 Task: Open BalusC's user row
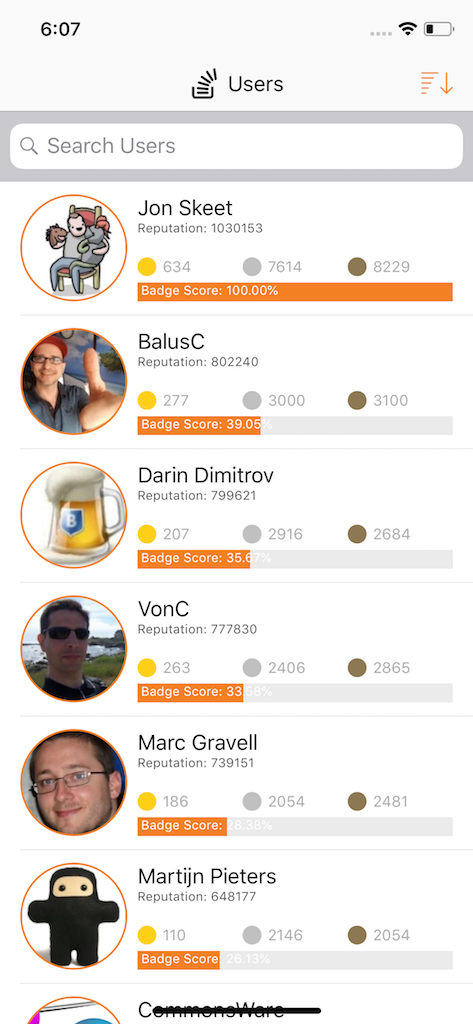[x=236, y=382]
